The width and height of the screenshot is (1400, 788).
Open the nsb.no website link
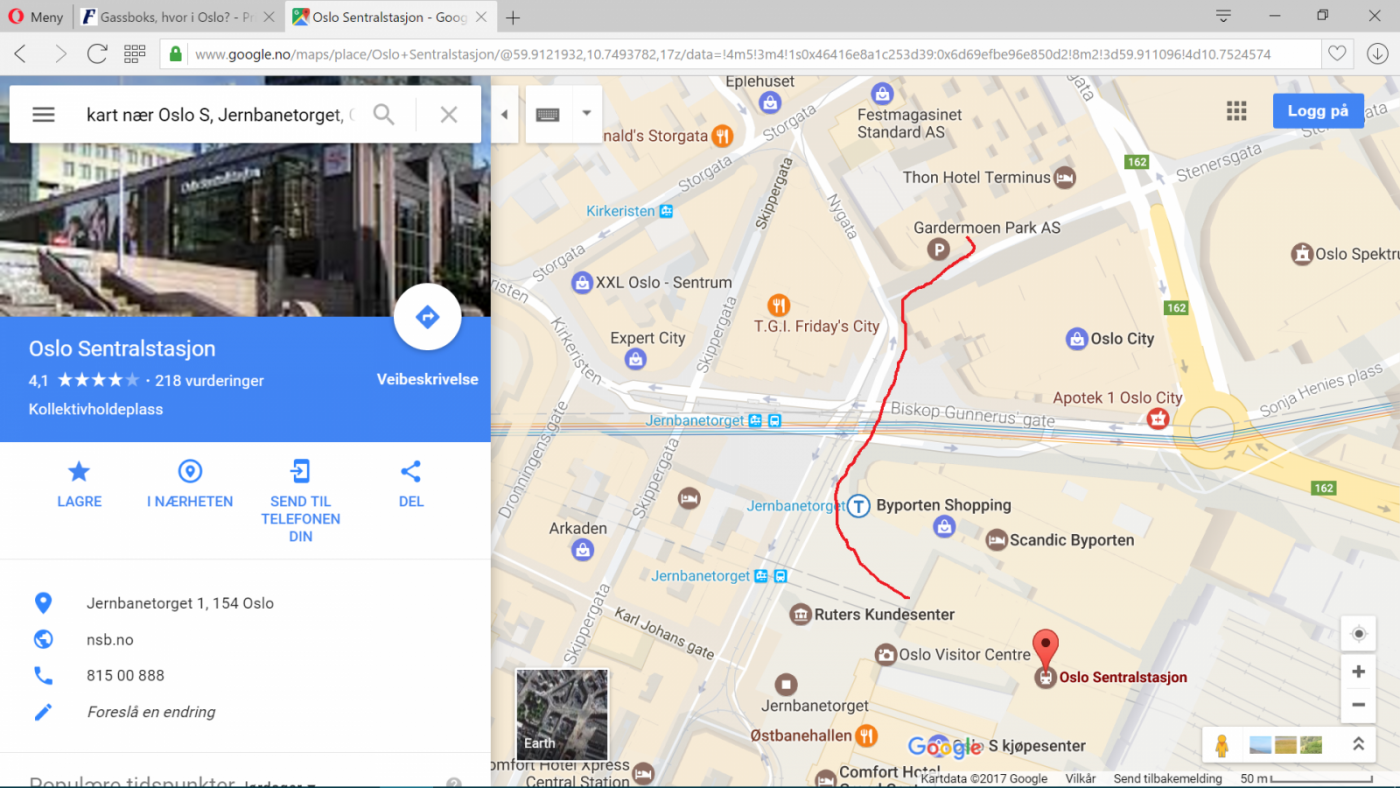[x=110, y=640]
